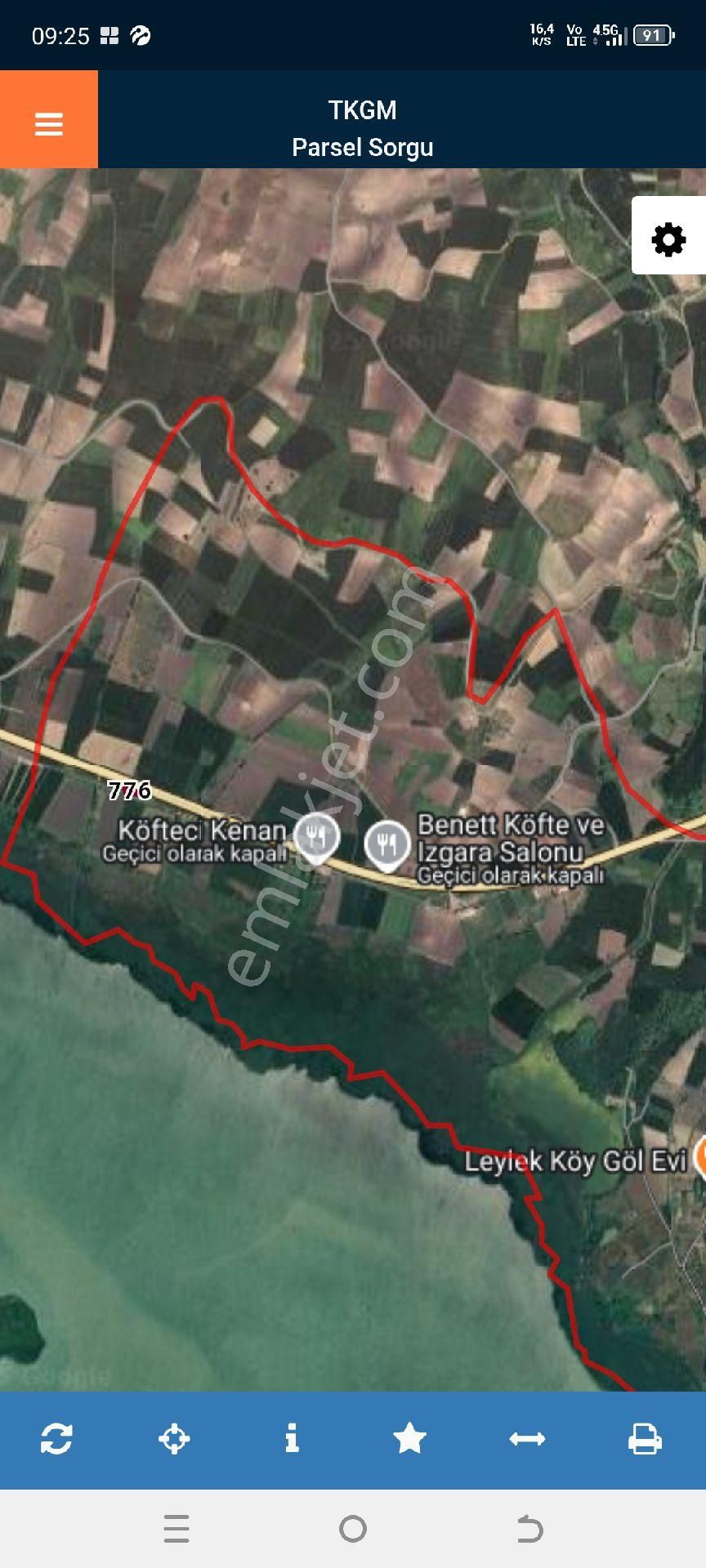Open map settings gear
The height and width of the screenshot is (1568, 706).
click(x=668, y=239)
